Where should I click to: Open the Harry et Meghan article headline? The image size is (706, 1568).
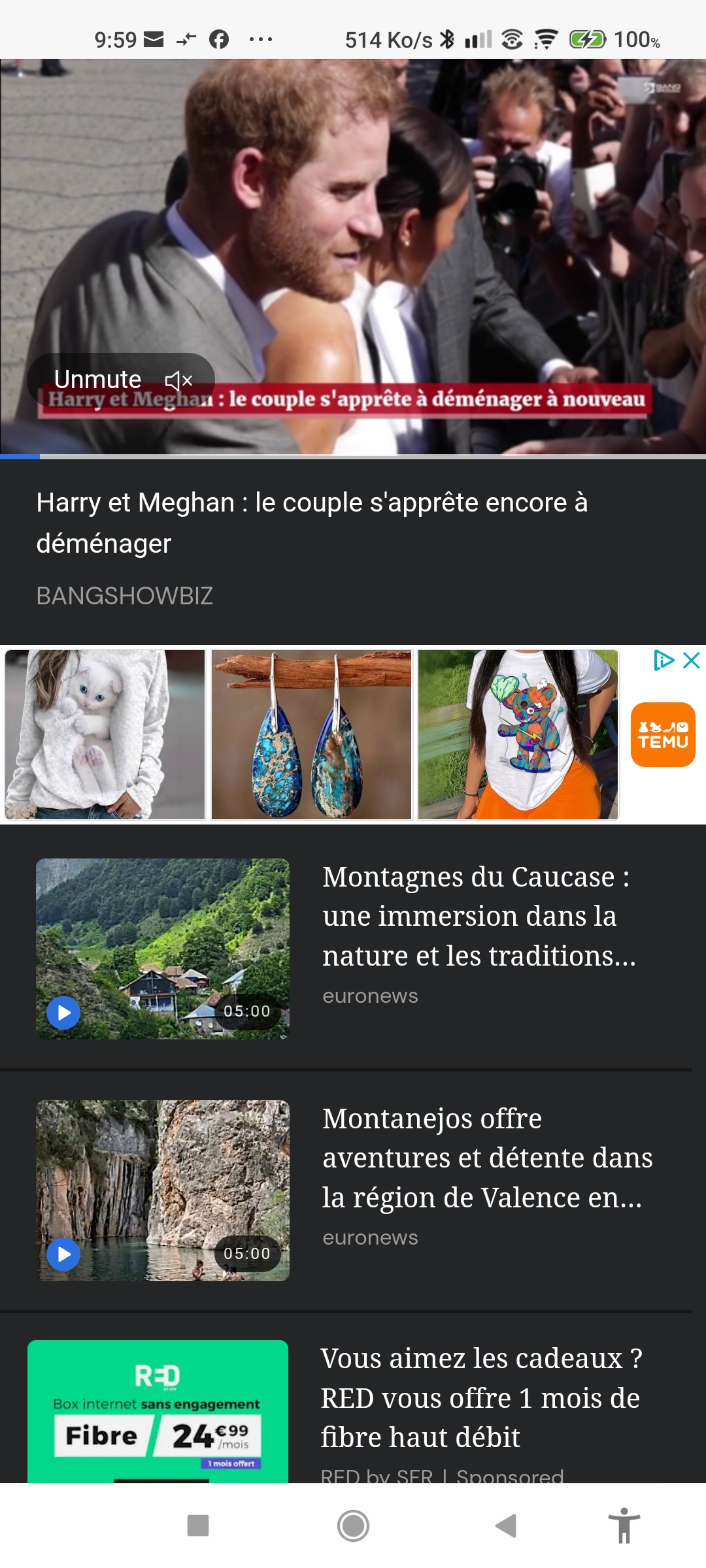coord(312,523)
